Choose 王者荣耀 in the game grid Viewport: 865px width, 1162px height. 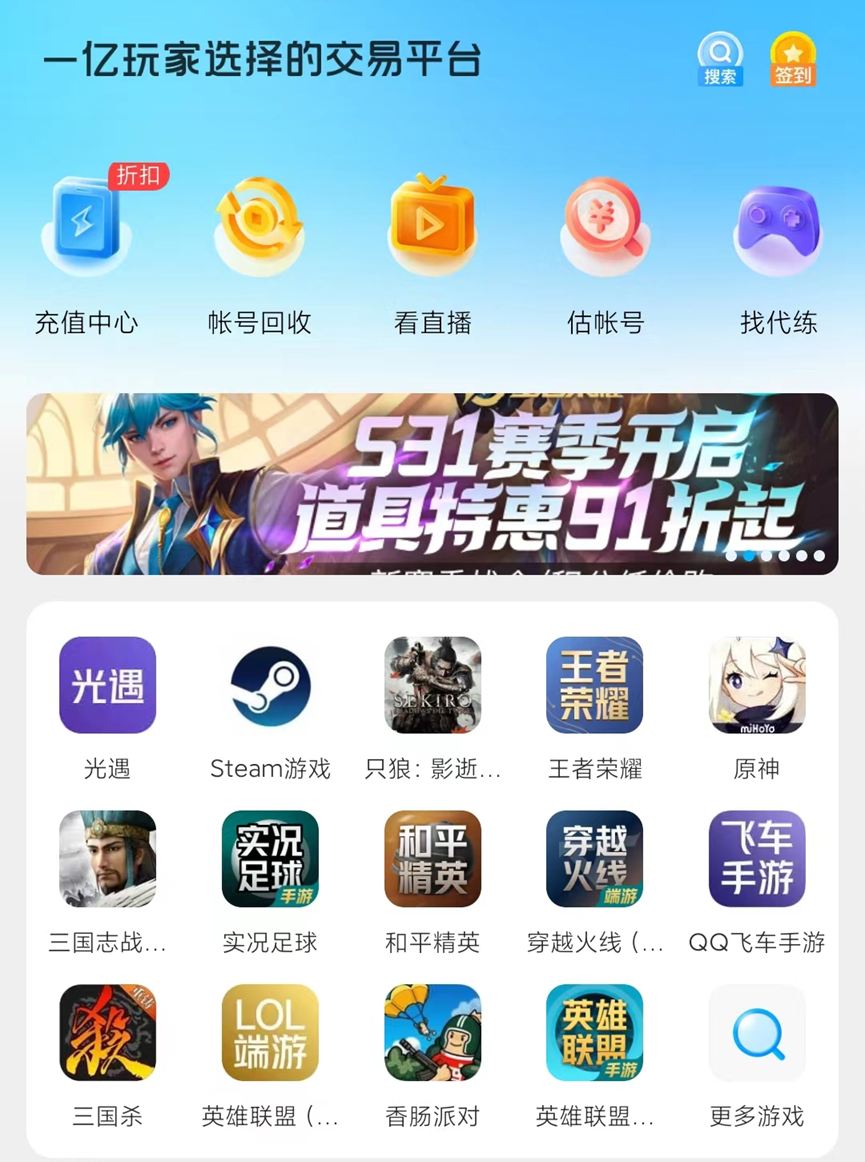[594, 686]
